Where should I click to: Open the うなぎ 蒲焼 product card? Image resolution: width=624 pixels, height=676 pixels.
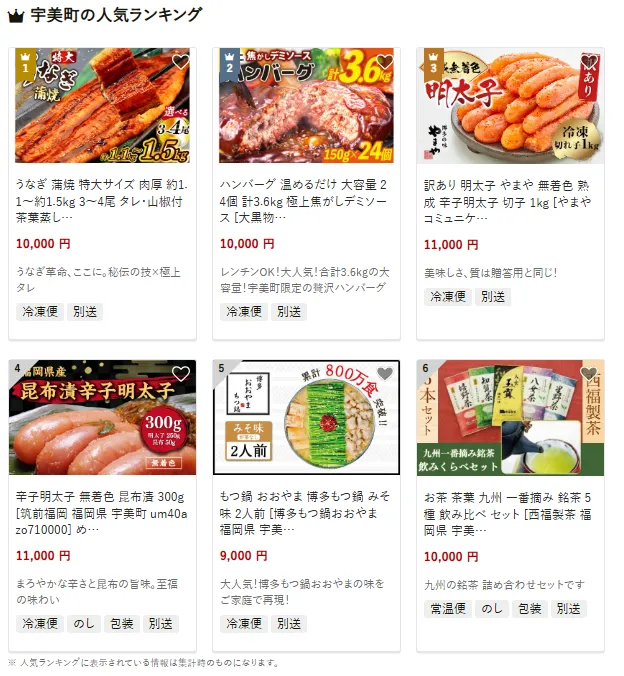tap(103, 199)
